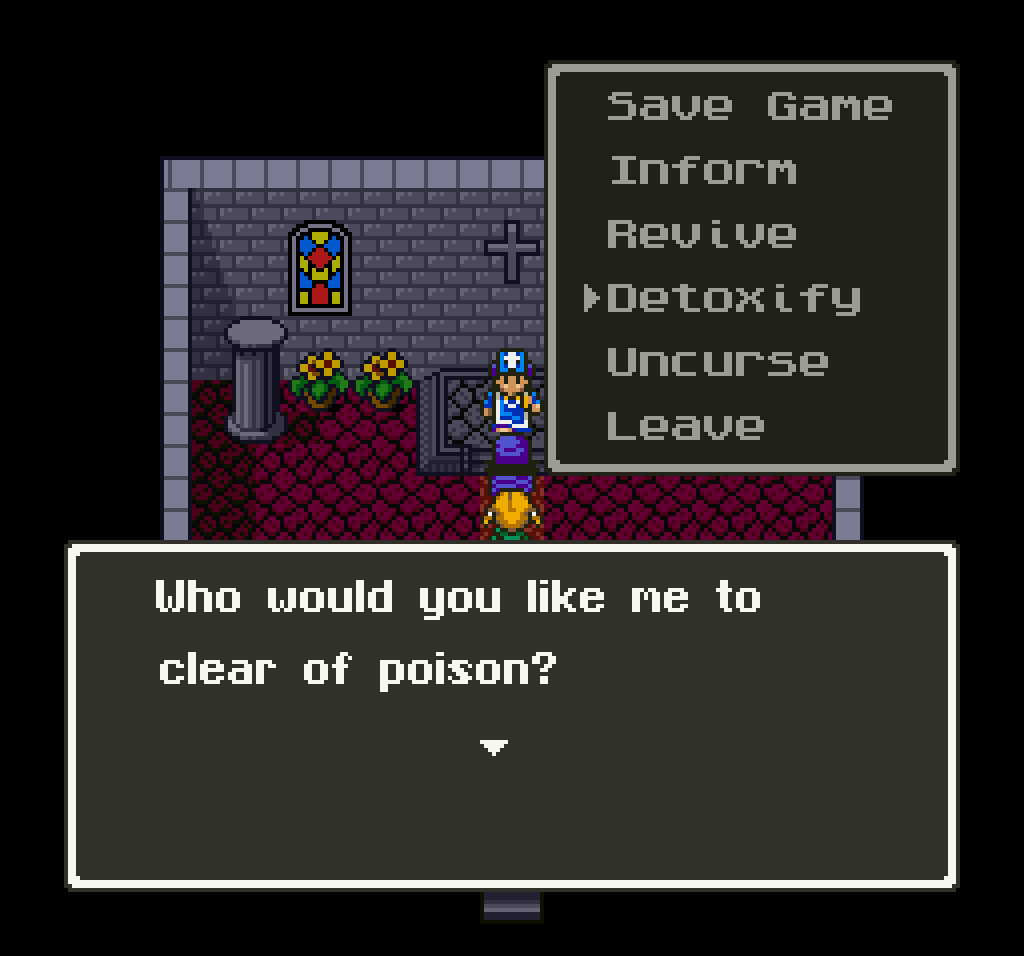Choose Inform from the church menu
1024x956 pixels.
coord(703,170)
